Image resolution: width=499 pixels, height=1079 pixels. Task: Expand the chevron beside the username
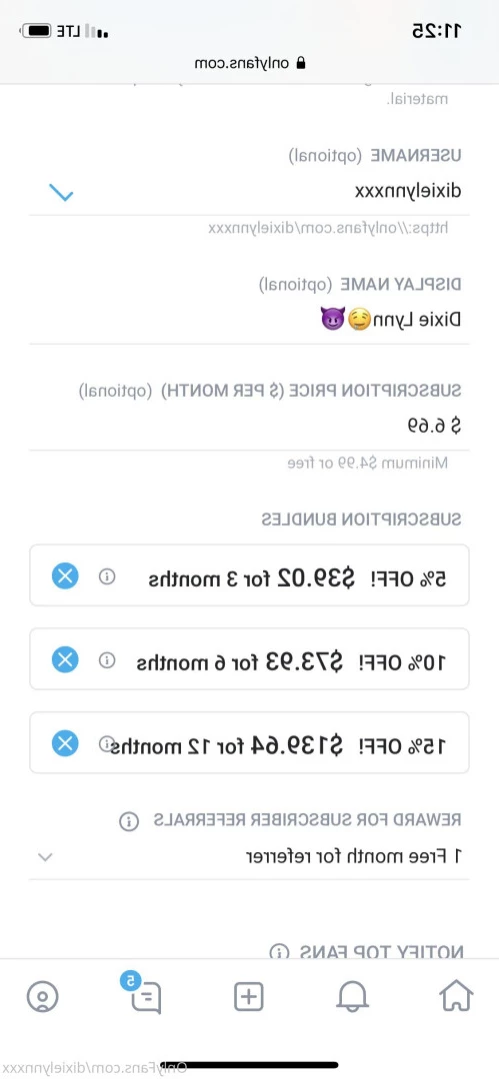(62, 193)
